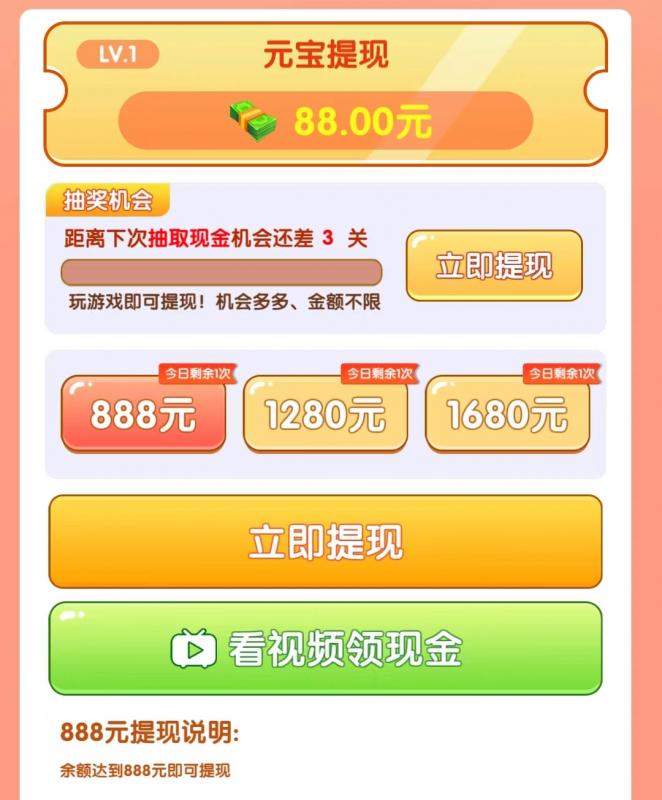Choose the 1280元 withdrawal option

click(325, 415)
